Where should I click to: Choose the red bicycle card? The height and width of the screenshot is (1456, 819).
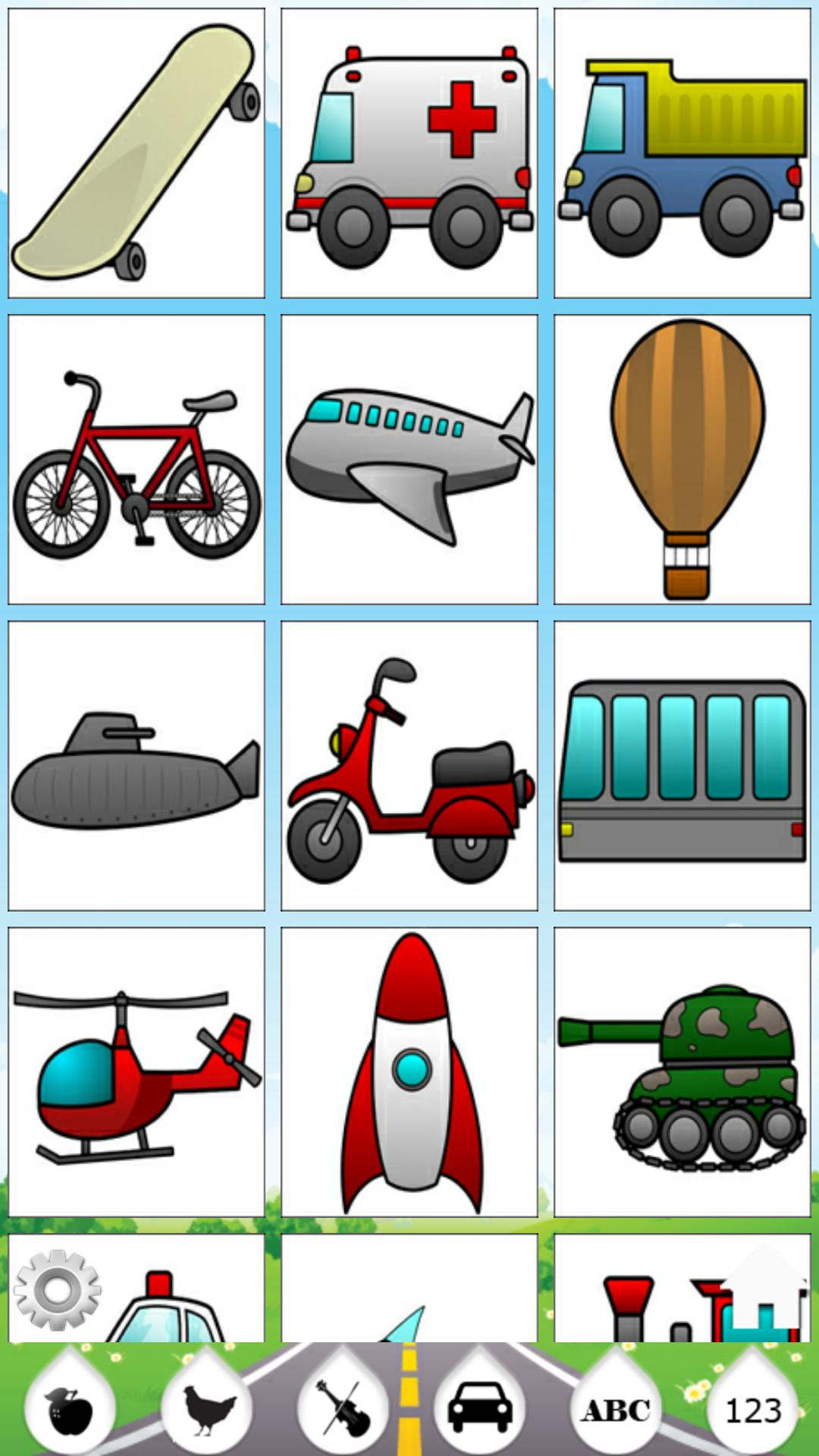[x=136, y=460]
